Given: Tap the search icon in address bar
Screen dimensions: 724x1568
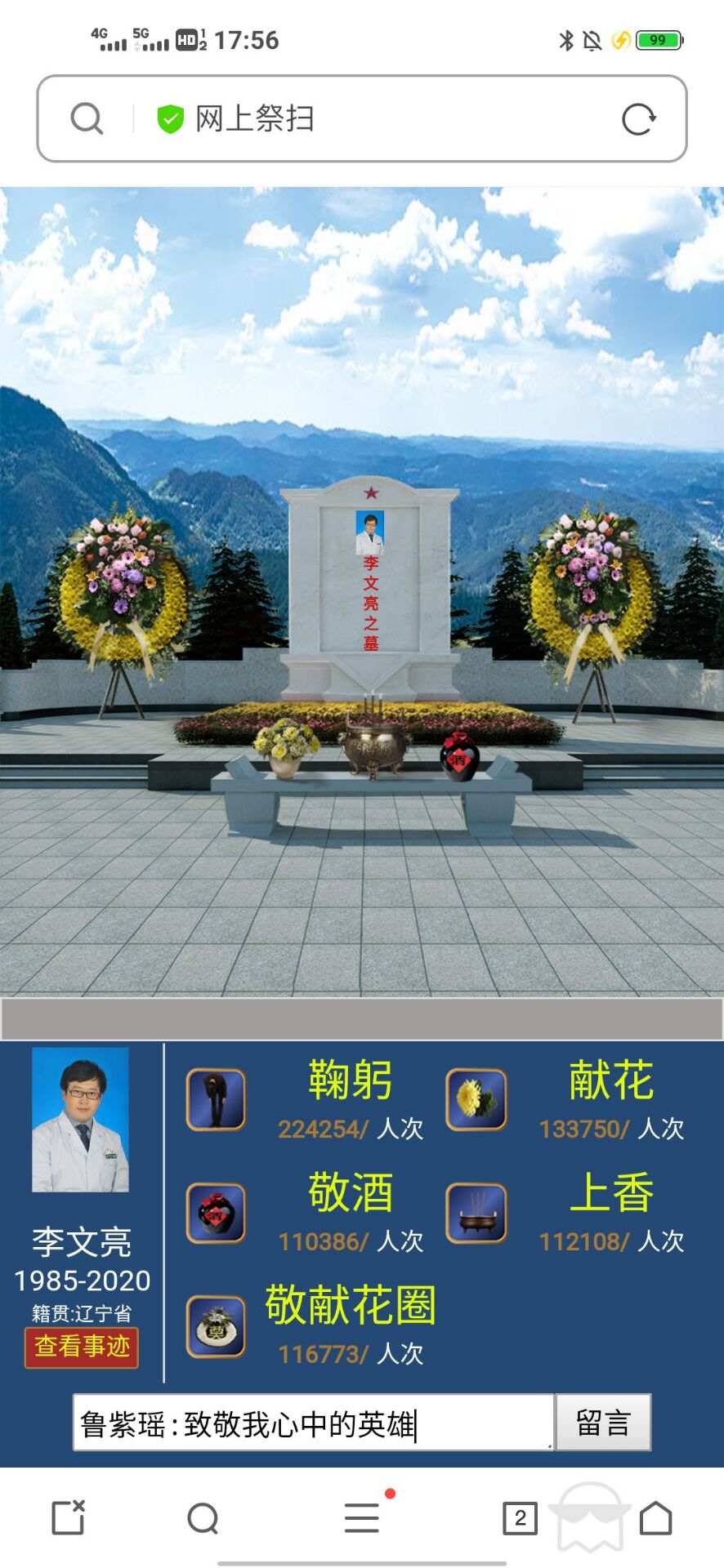Looking at the screenshot, I should pos(87,118).
